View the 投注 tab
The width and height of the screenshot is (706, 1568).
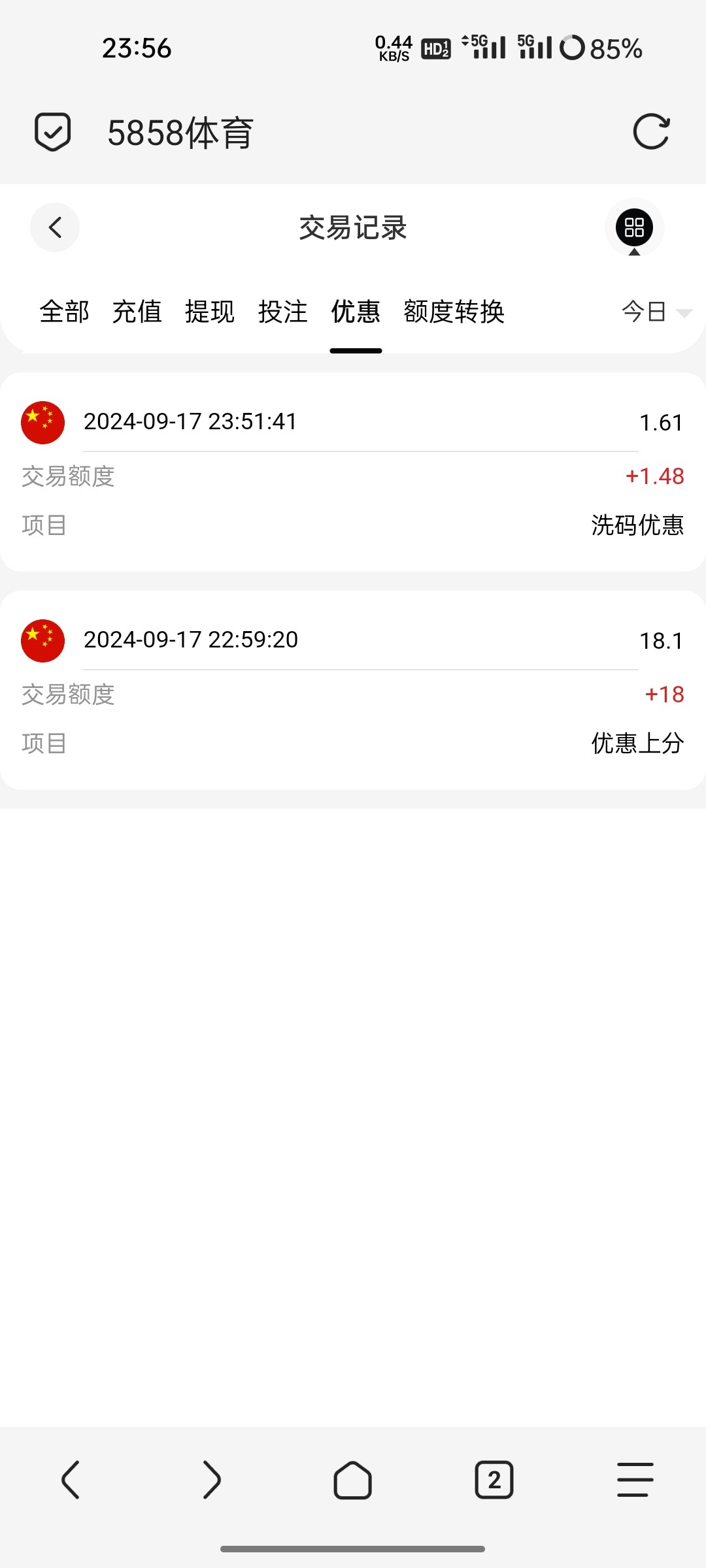click(x=282, y=312)
